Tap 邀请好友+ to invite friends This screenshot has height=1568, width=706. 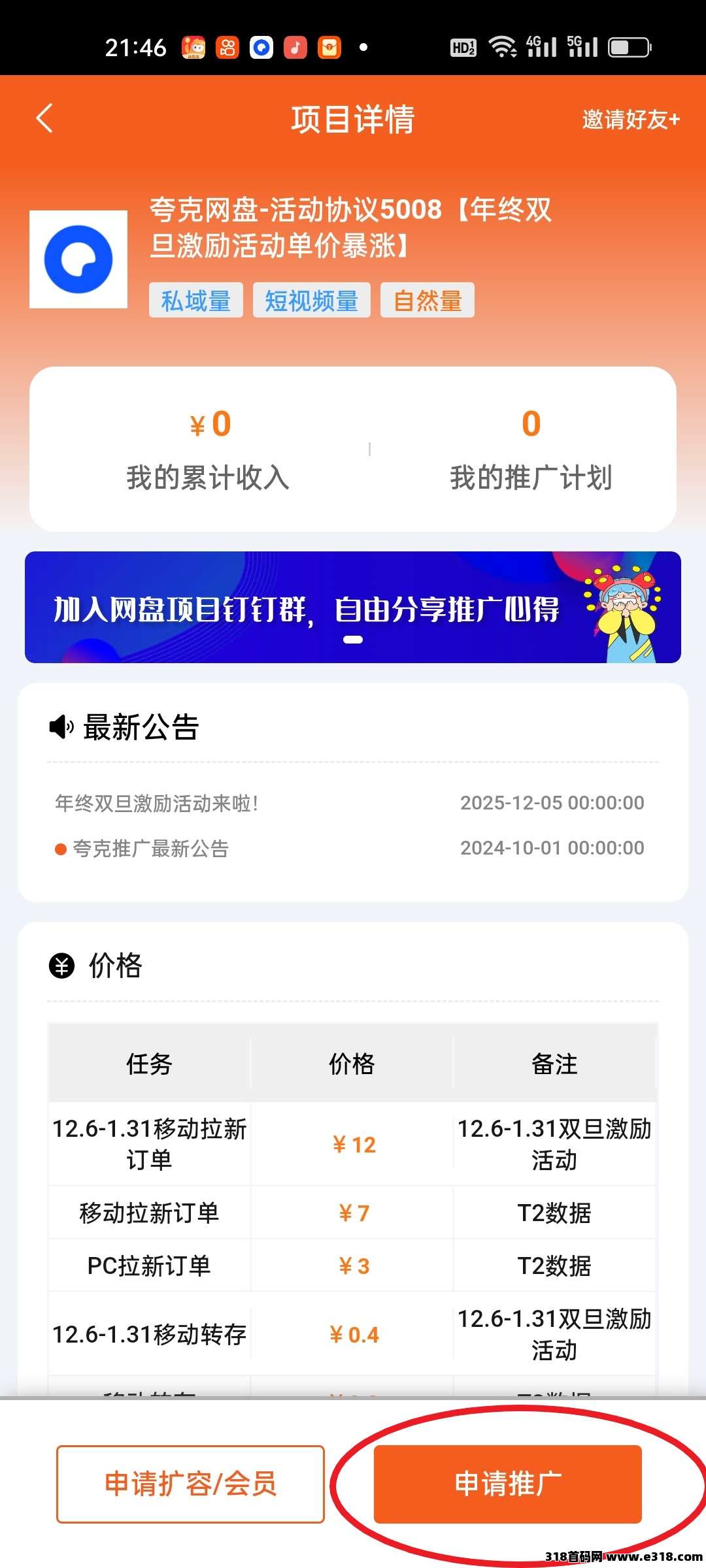(x=630, y=120)
